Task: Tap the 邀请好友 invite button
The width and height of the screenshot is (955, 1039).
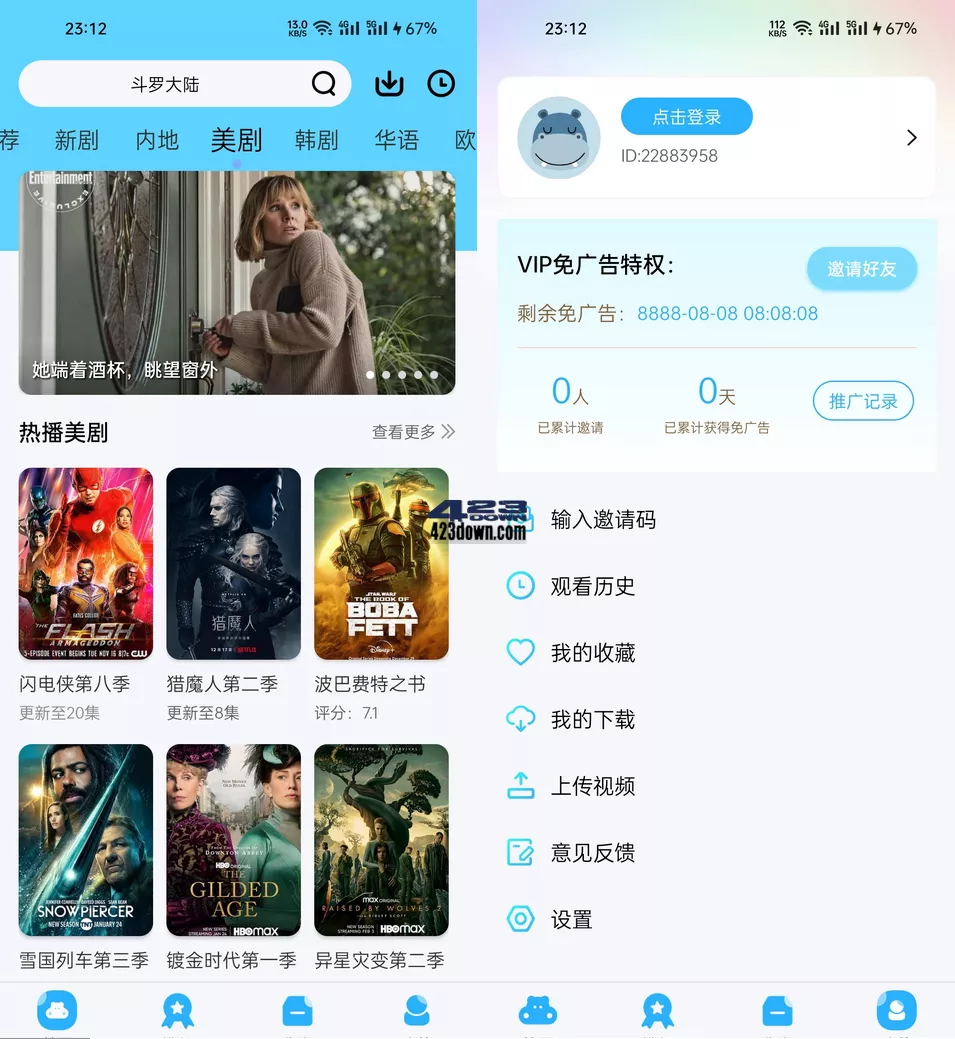Action: [x=862, y=269]
